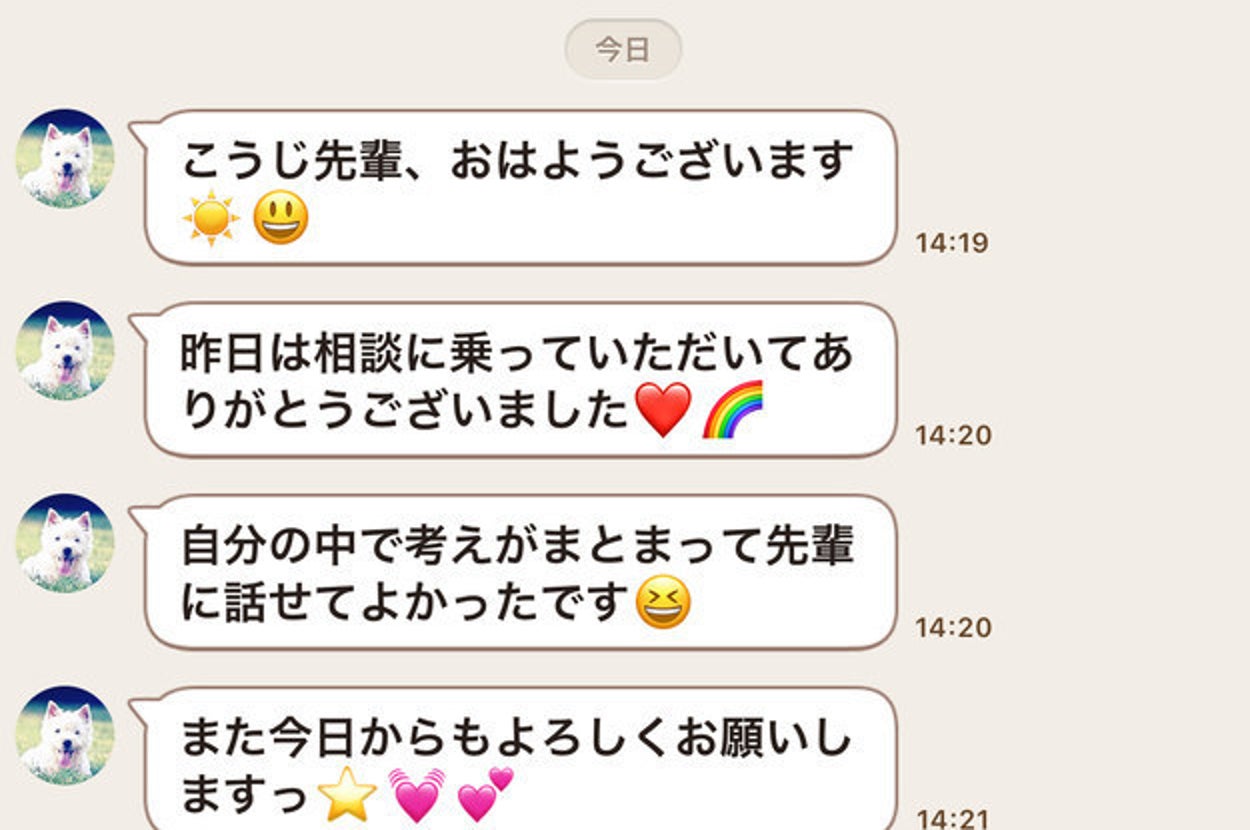Screen dimensions: 1250x830
Task: Open dog avatar beside the よろしくお願いします message
Action: pos(65,735)
